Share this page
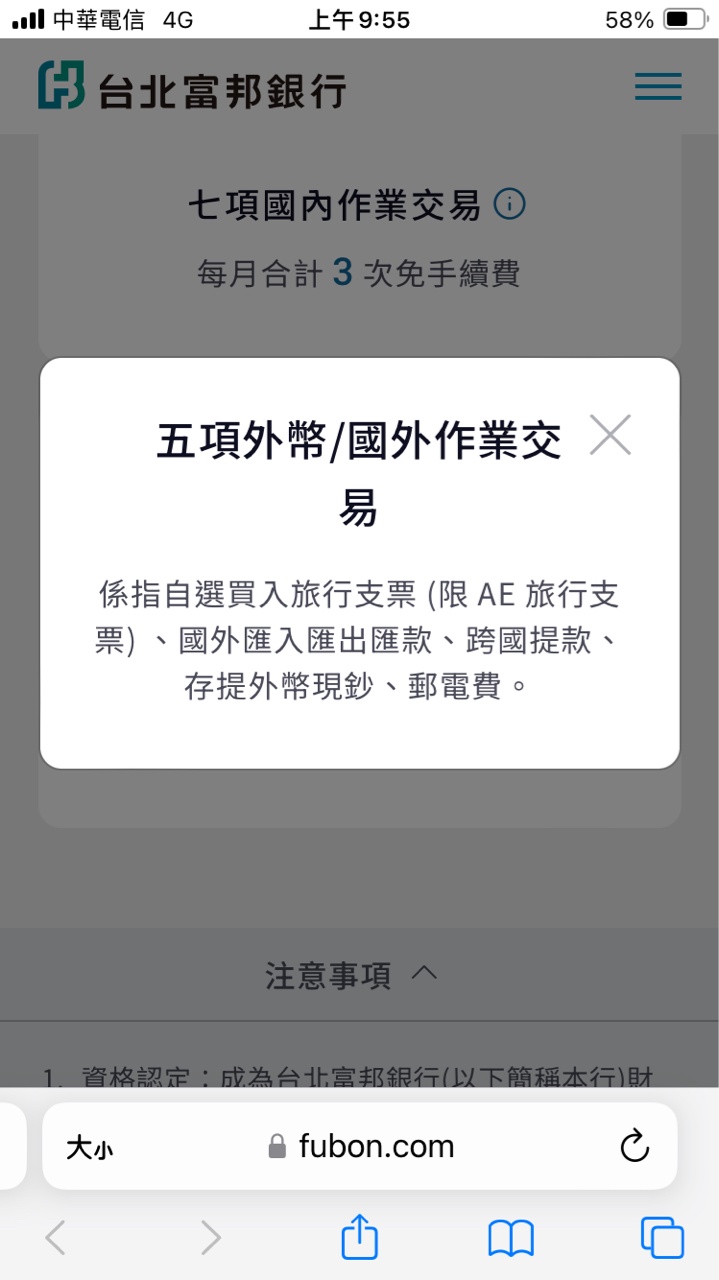Screen dimensions: 719x1280 point(360,1239)
